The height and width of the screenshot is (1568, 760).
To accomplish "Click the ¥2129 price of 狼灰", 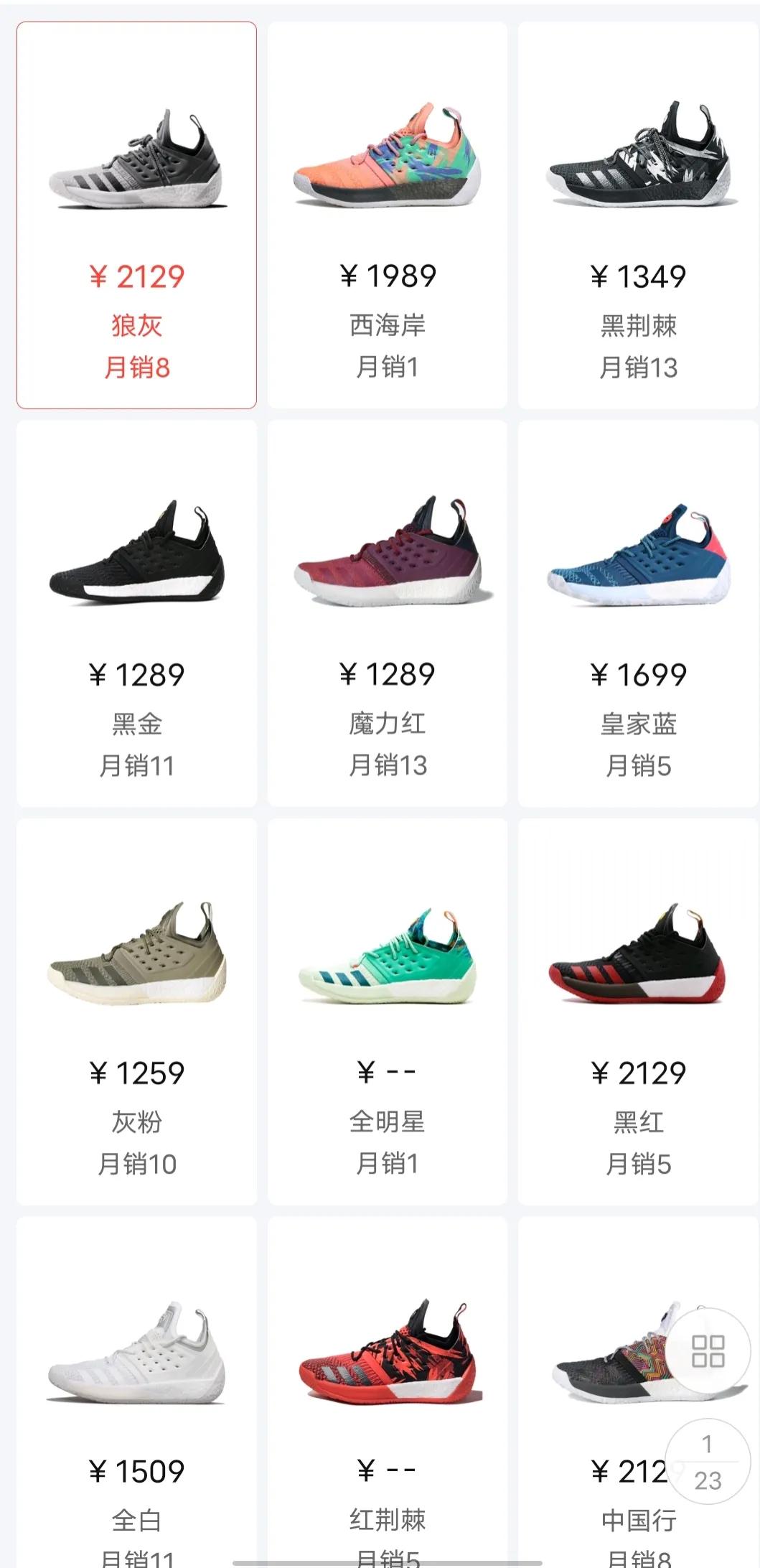I will pos(136,275).
